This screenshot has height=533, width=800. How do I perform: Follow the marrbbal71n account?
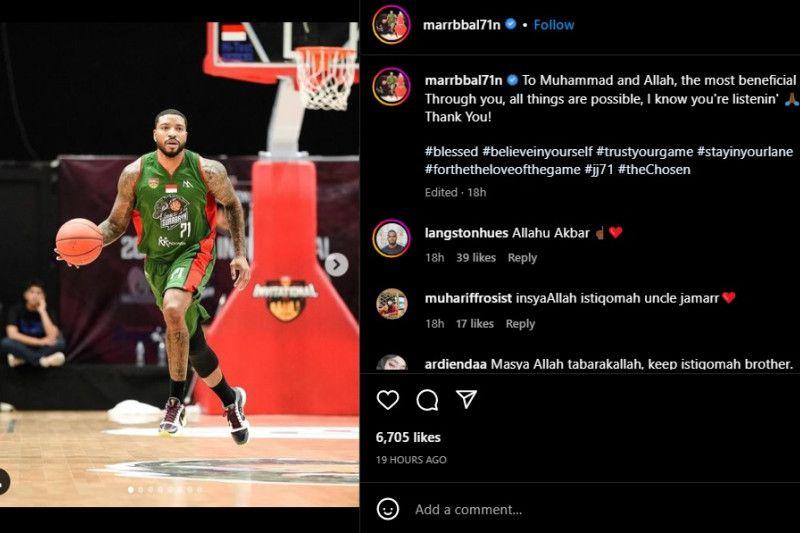click(x=553, y=24)
